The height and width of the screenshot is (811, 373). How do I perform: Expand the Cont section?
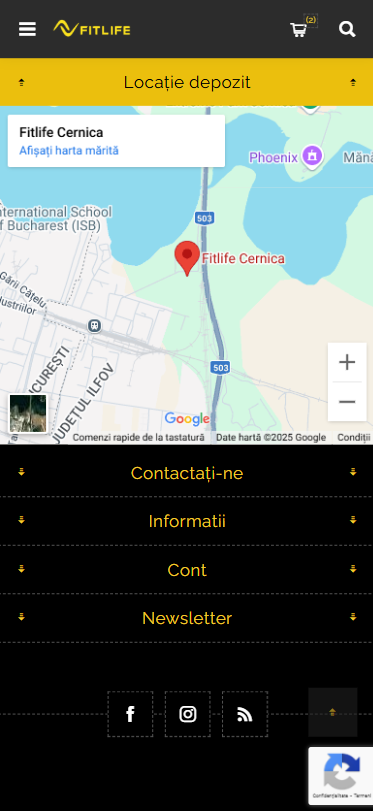186,569
